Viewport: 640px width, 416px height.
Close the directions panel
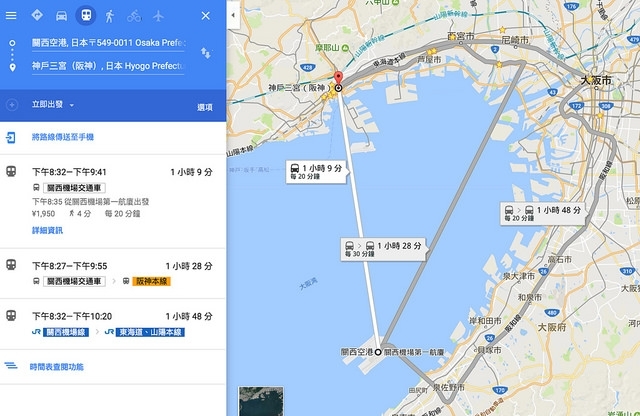pos(205,16)
